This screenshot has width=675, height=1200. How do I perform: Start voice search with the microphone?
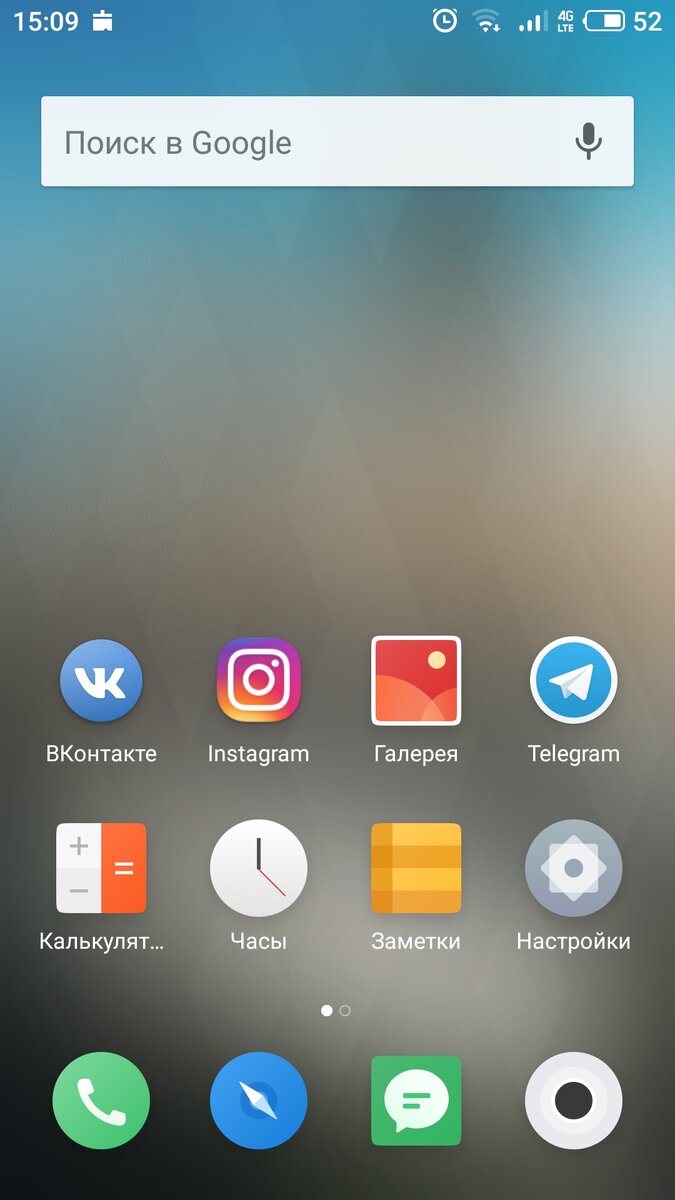click(x=589, y=141)
